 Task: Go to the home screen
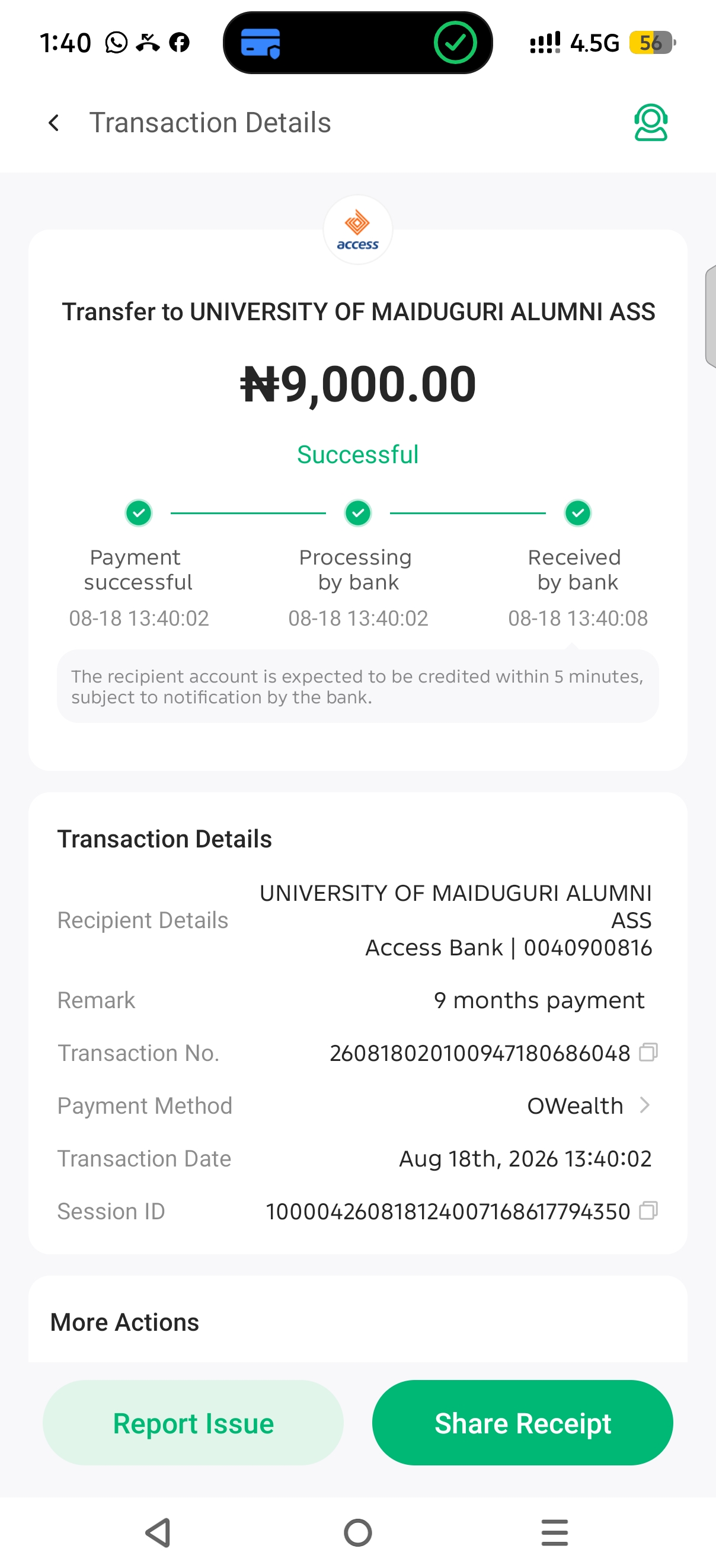(357, 1532)
